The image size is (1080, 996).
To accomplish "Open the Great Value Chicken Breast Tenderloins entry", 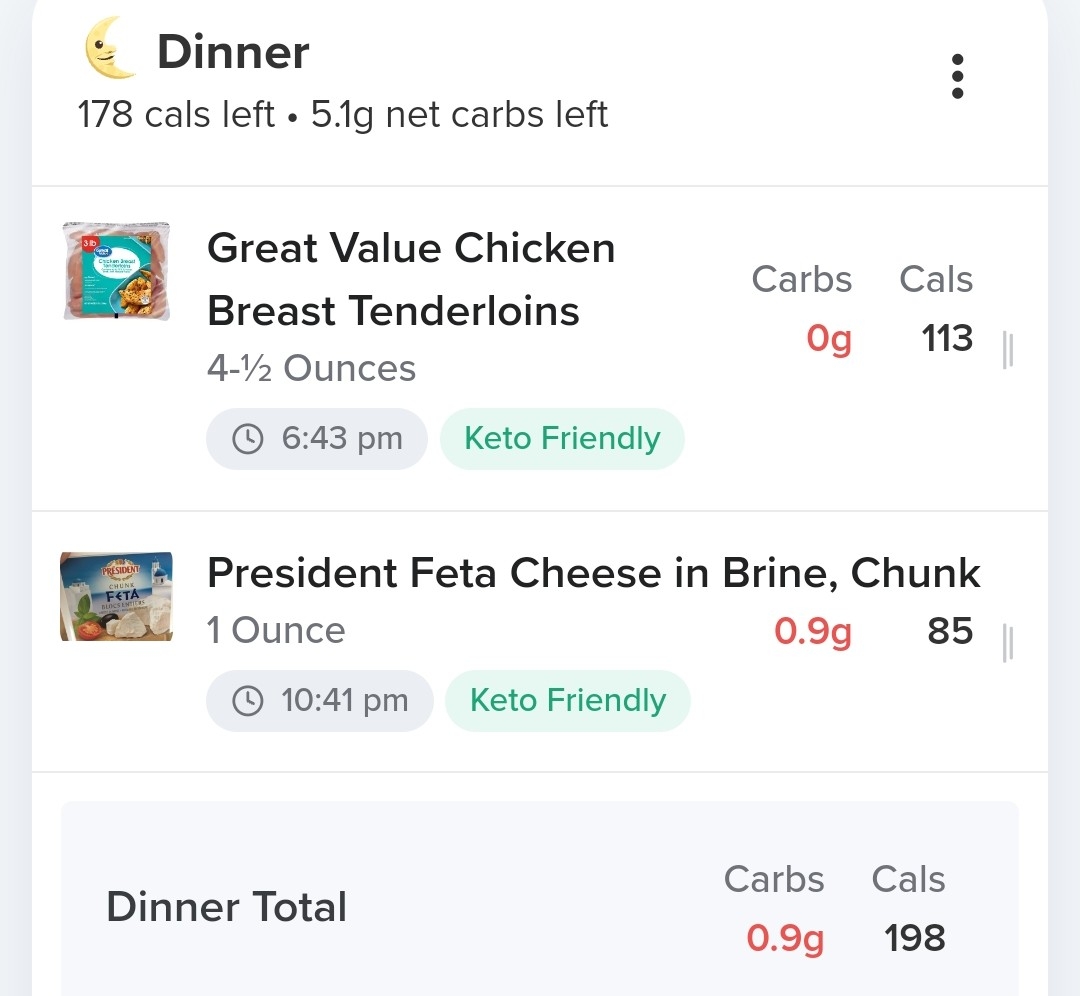I will pyautogui.click(x=410, y=279).
